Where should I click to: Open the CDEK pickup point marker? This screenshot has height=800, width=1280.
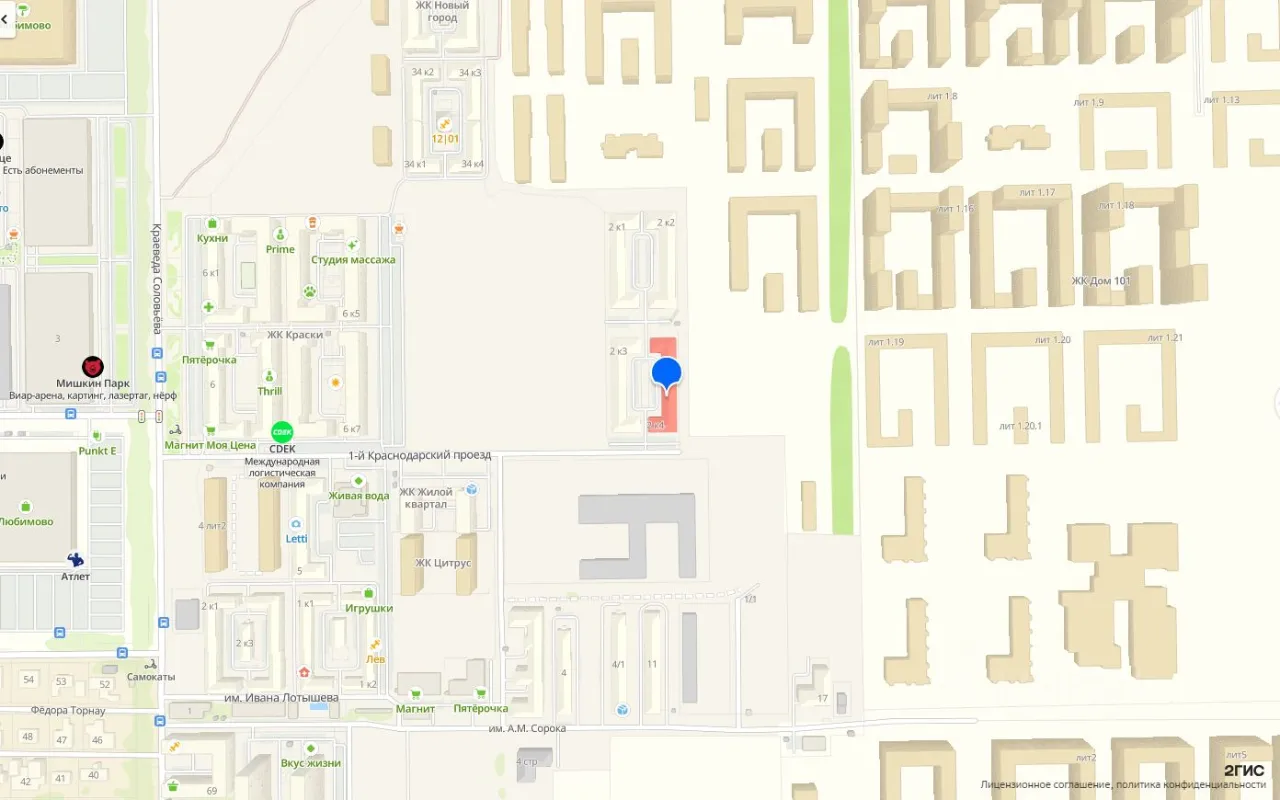(282, 432)
